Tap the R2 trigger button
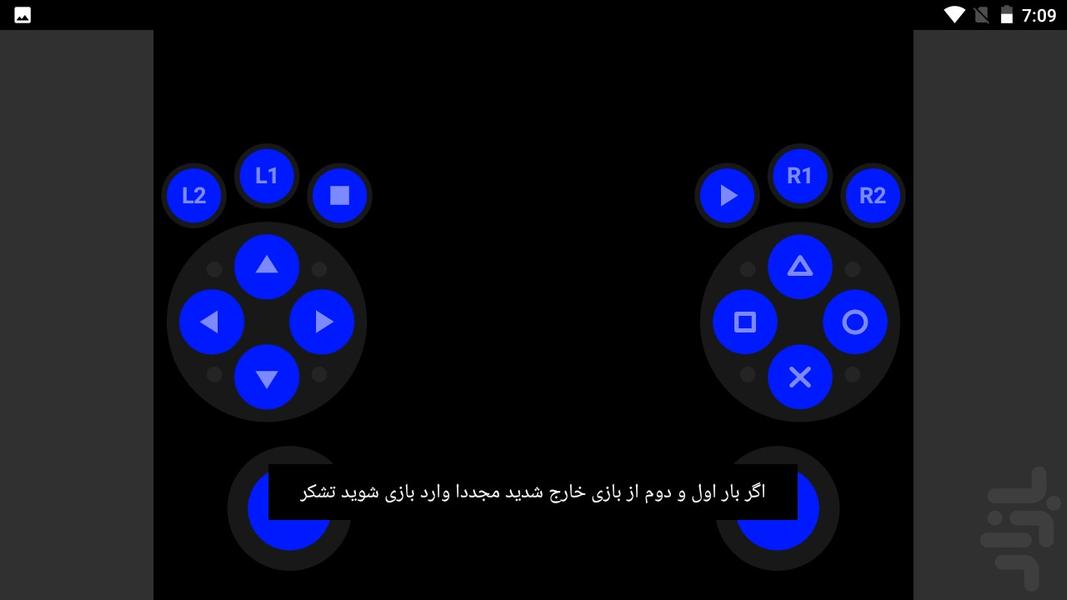The width and height of the screenshot is (1067, 600). coord(872,195)
